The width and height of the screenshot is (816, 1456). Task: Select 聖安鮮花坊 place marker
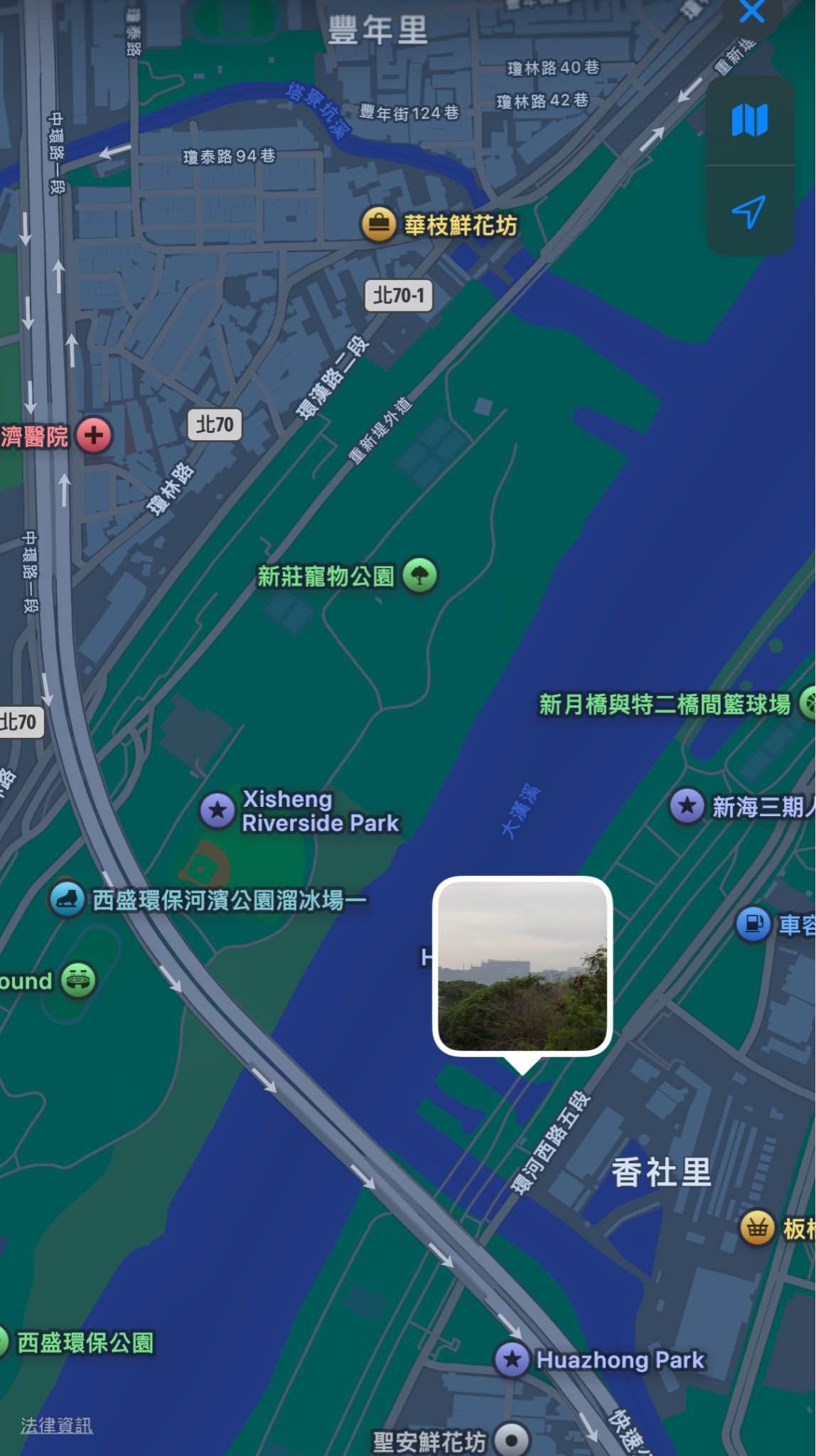[x=511, y=1440]
